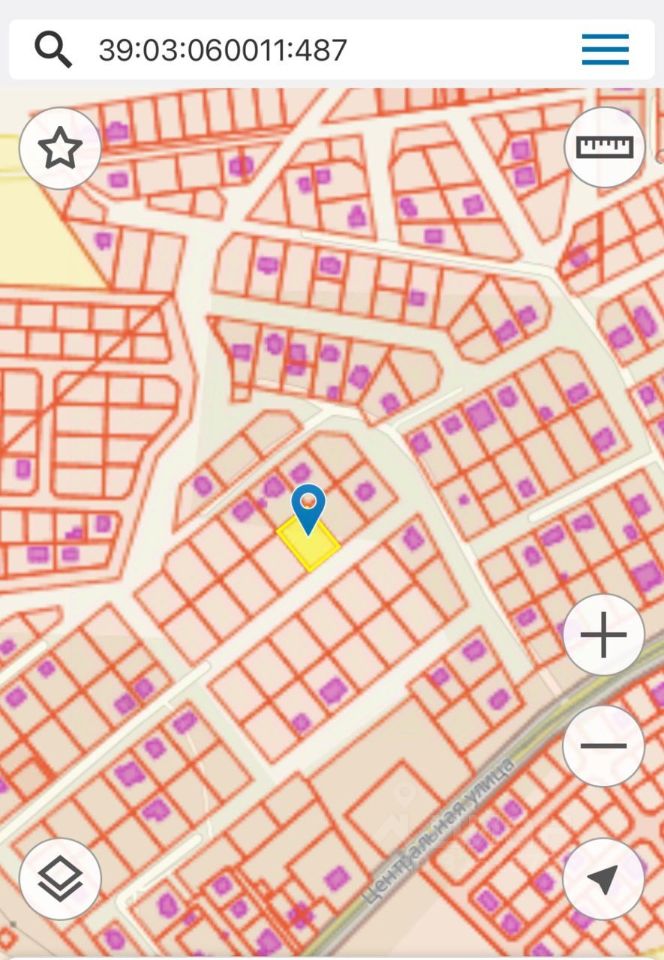664x960 pixels.
Task: Zoom in on the map
Action: pyautogui.click(x=604, y=635)
